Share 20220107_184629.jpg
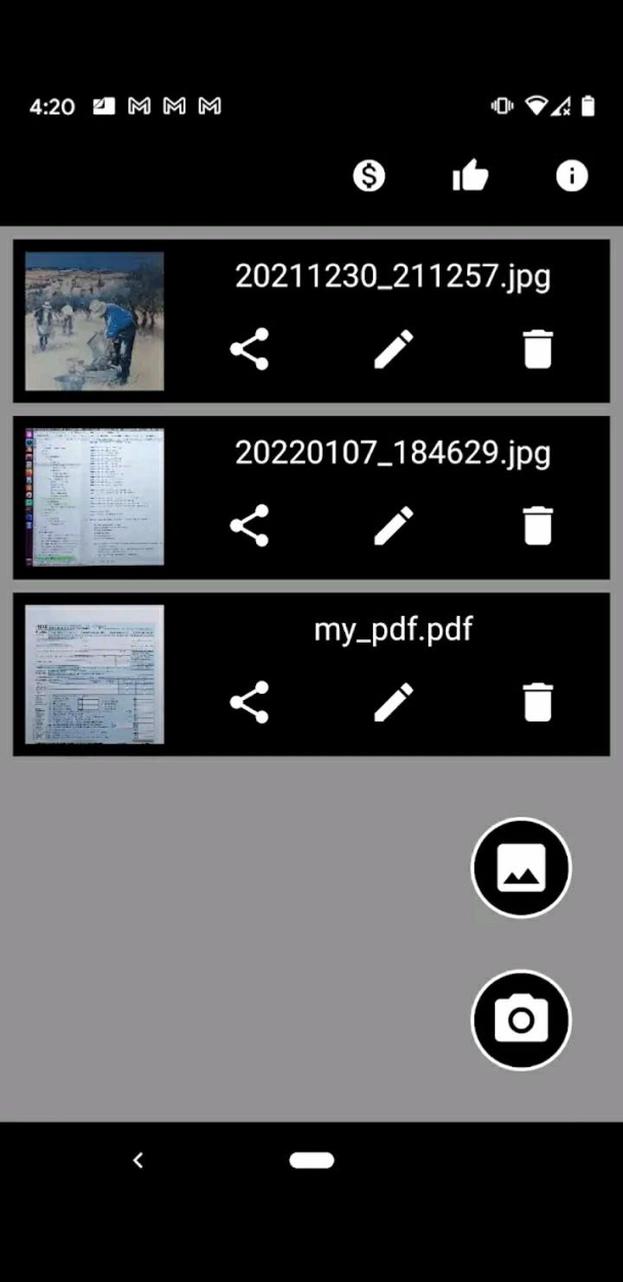This screenshot has height=1282, width=623. click(x=249, y=525)
